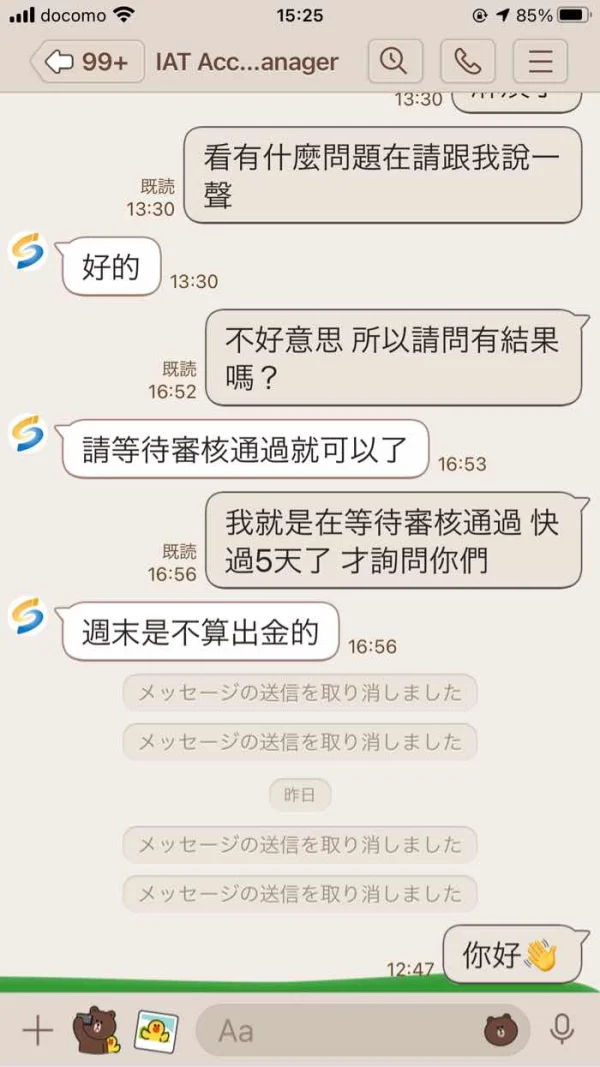Open the sticker and emoji panel
This screenshot has height=1067, width=600.
(501, 1032)
